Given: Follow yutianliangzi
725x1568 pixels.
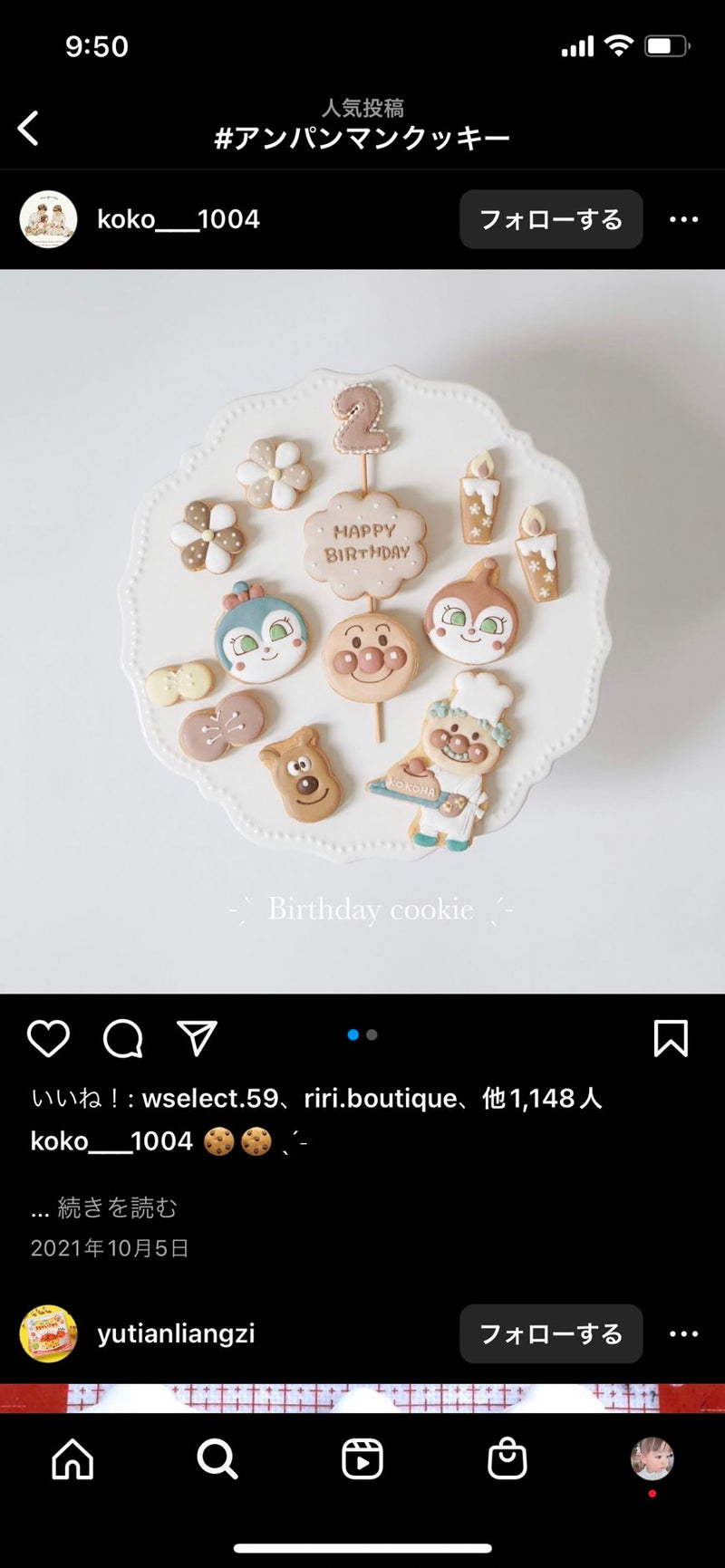Looking at the screenshot, I should (550, 1333).
